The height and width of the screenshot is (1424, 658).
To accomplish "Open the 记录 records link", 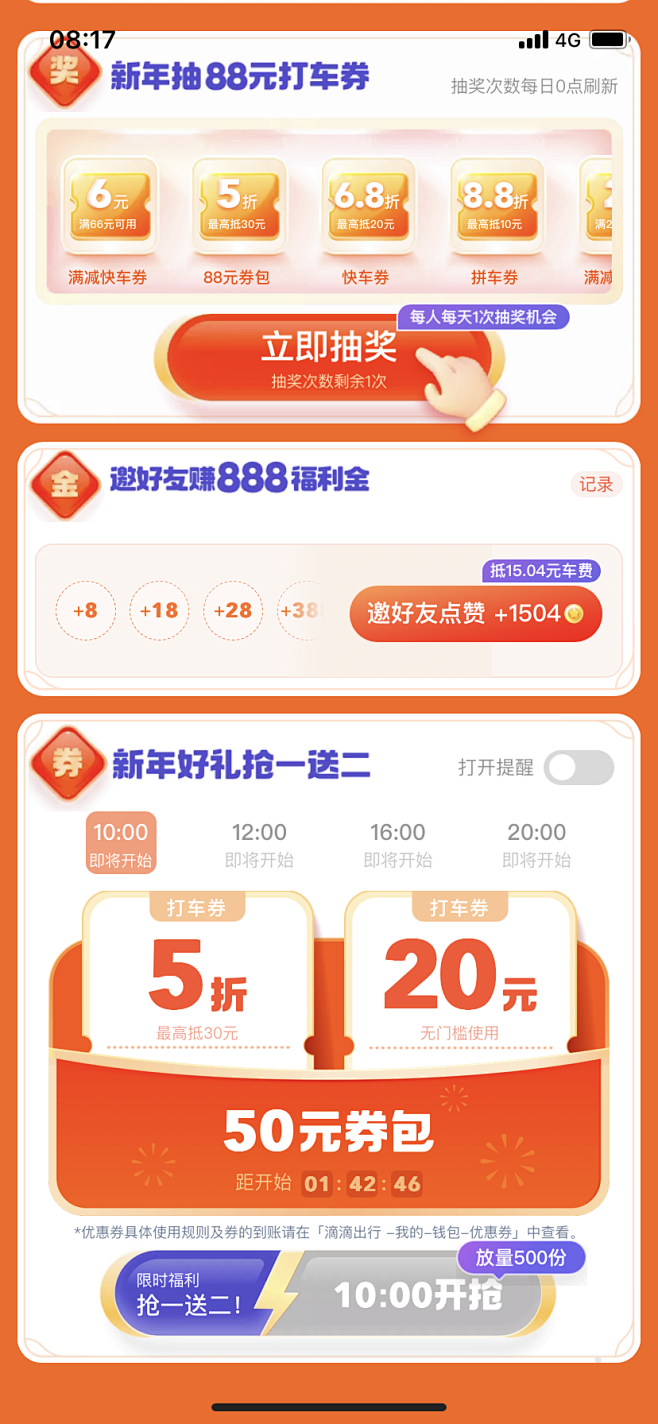I will pyautogui.click(x=596, y=485).
